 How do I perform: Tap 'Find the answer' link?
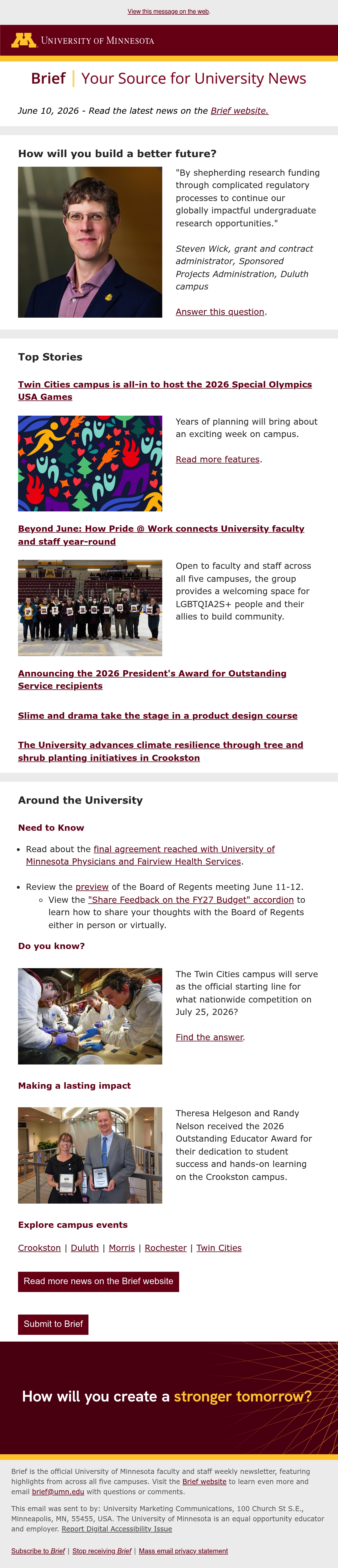[x=210, y=1037]
